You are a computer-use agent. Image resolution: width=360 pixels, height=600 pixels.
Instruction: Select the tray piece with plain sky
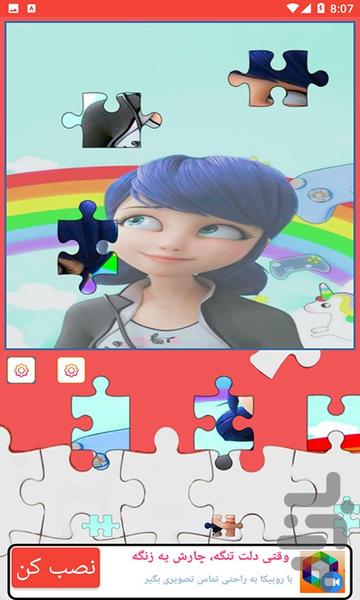click(101, 423)
